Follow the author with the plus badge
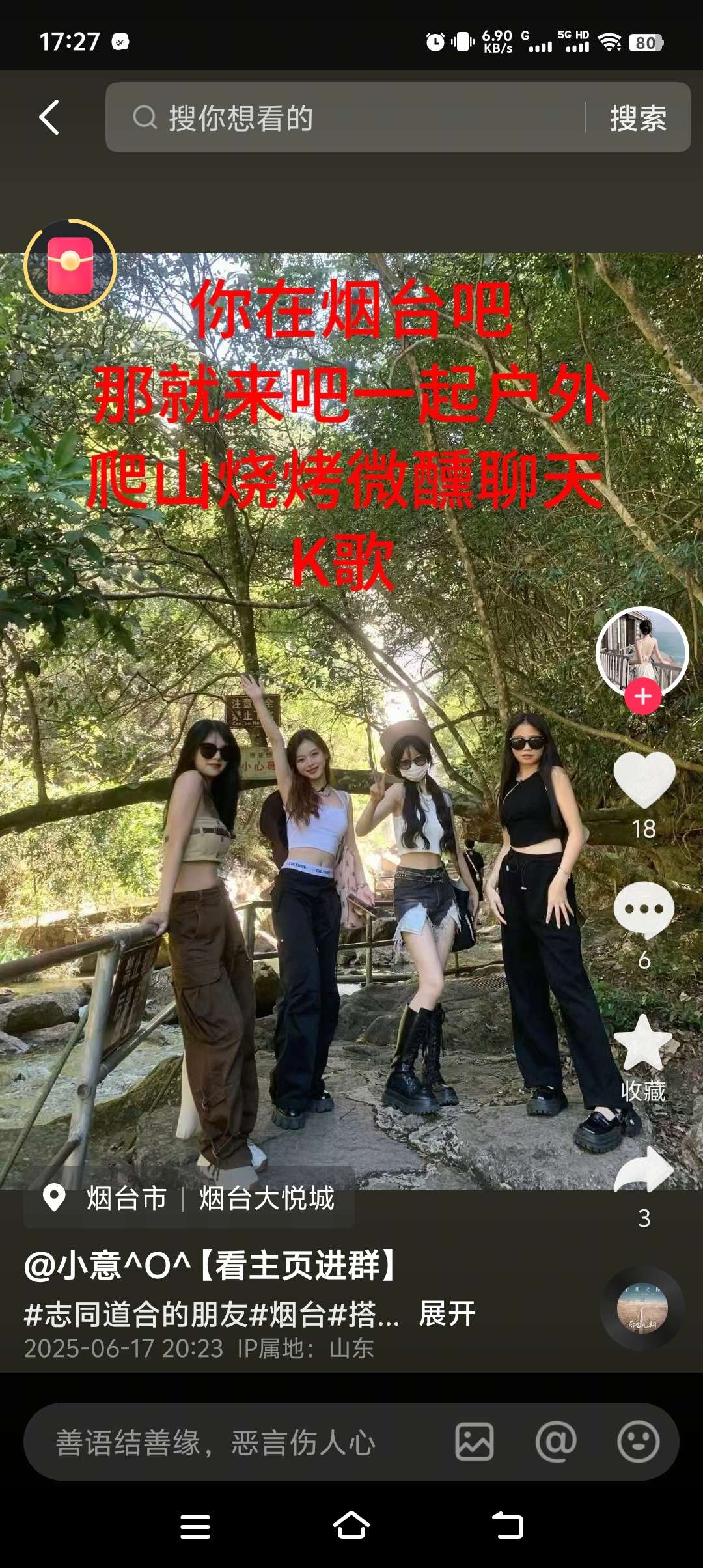The width and height of the screenshot is (703, 1568). [643, 696]
